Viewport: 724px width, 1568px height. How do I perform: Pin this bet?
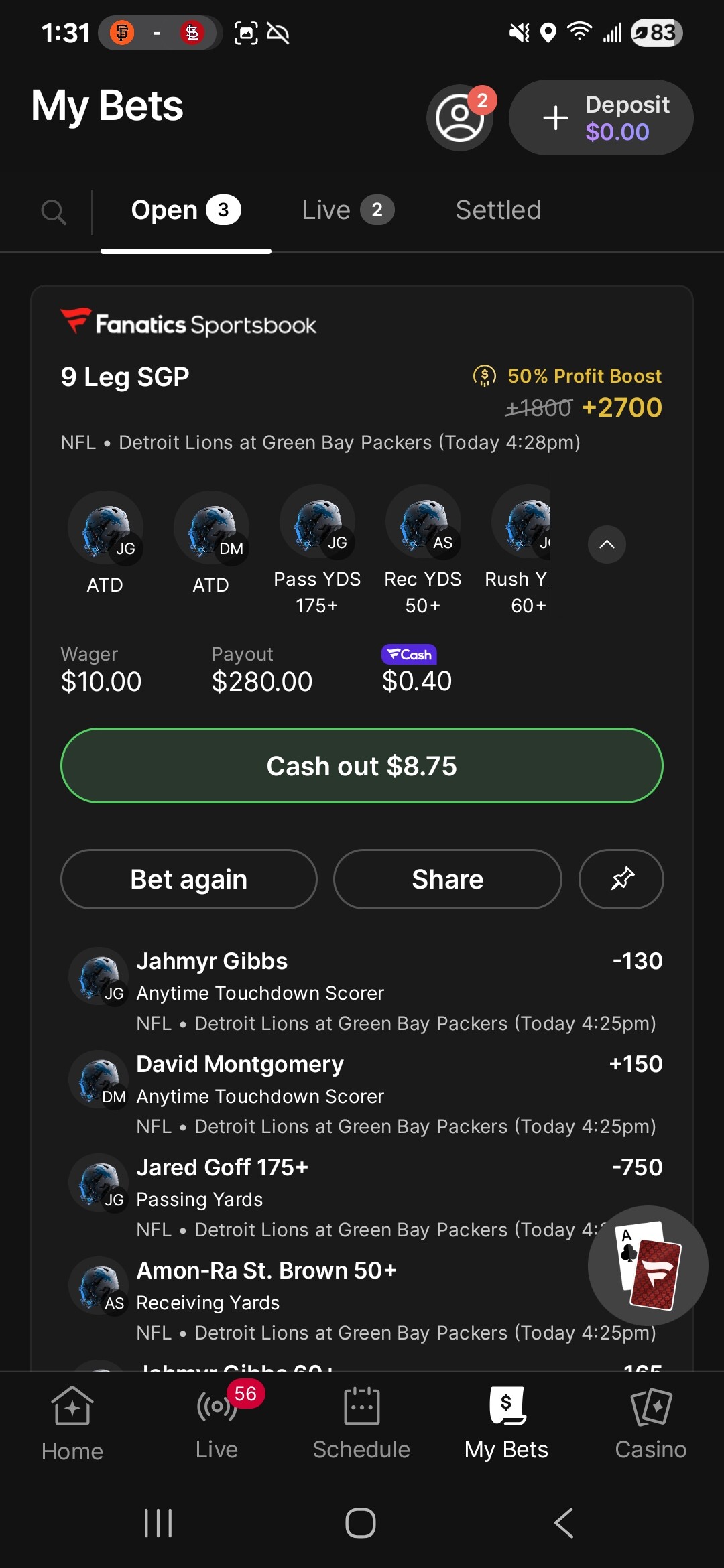pos(621,879)
